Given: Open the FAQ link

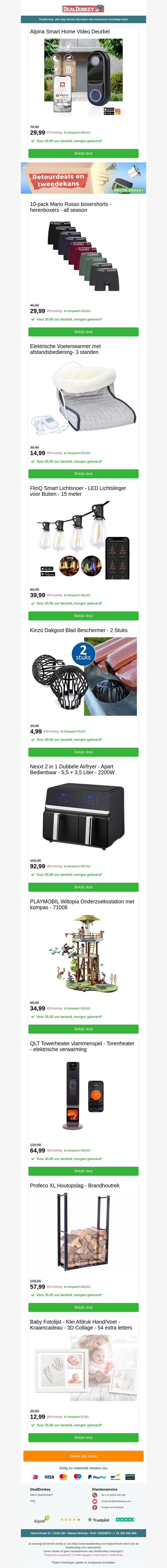Looking at the screenshot, I should click(33, 1500).
